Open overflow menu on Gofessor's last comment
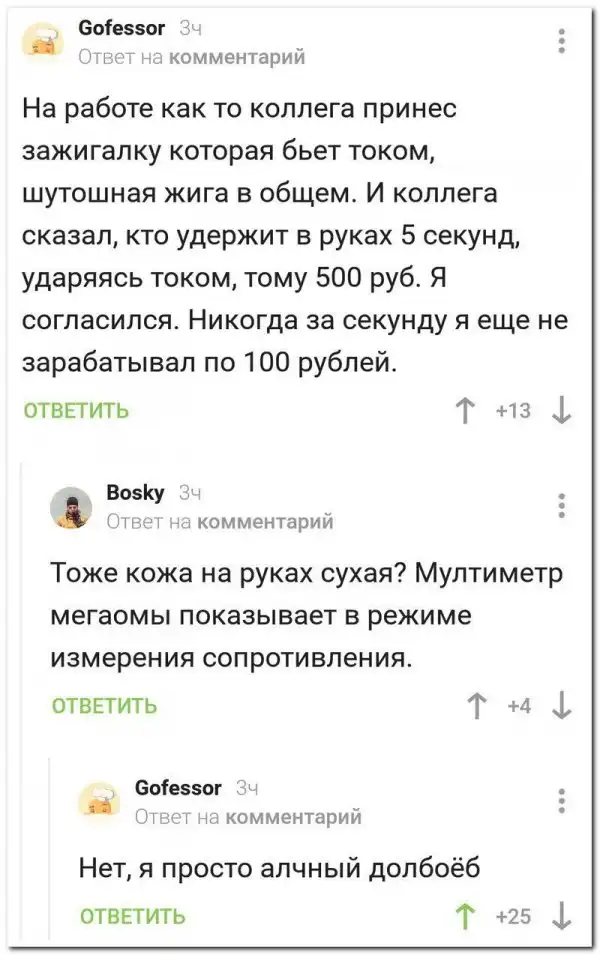The width and height of the screenshot is (600, 955). click(563, 802)
